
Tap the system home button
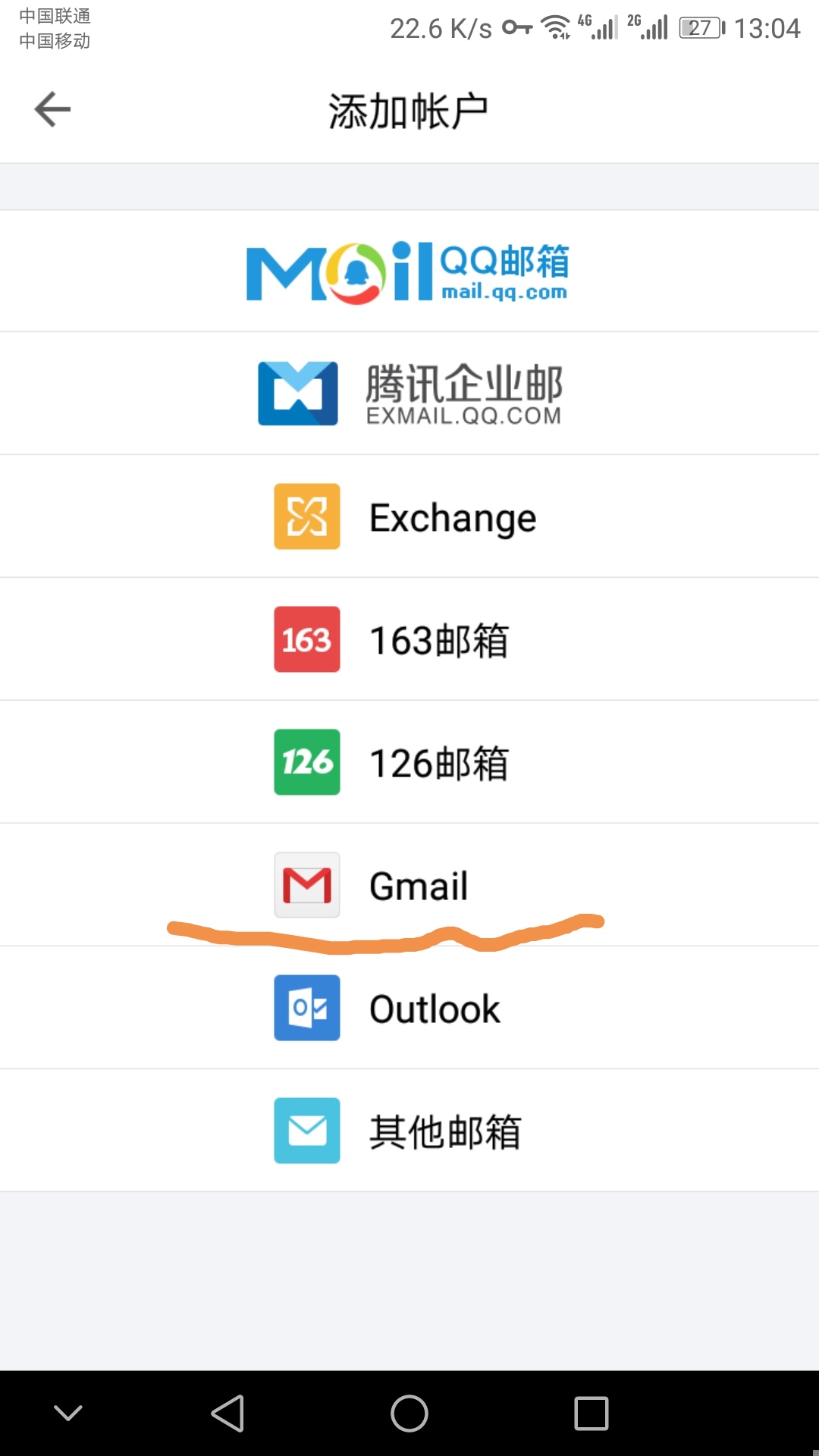[409, 1414]
